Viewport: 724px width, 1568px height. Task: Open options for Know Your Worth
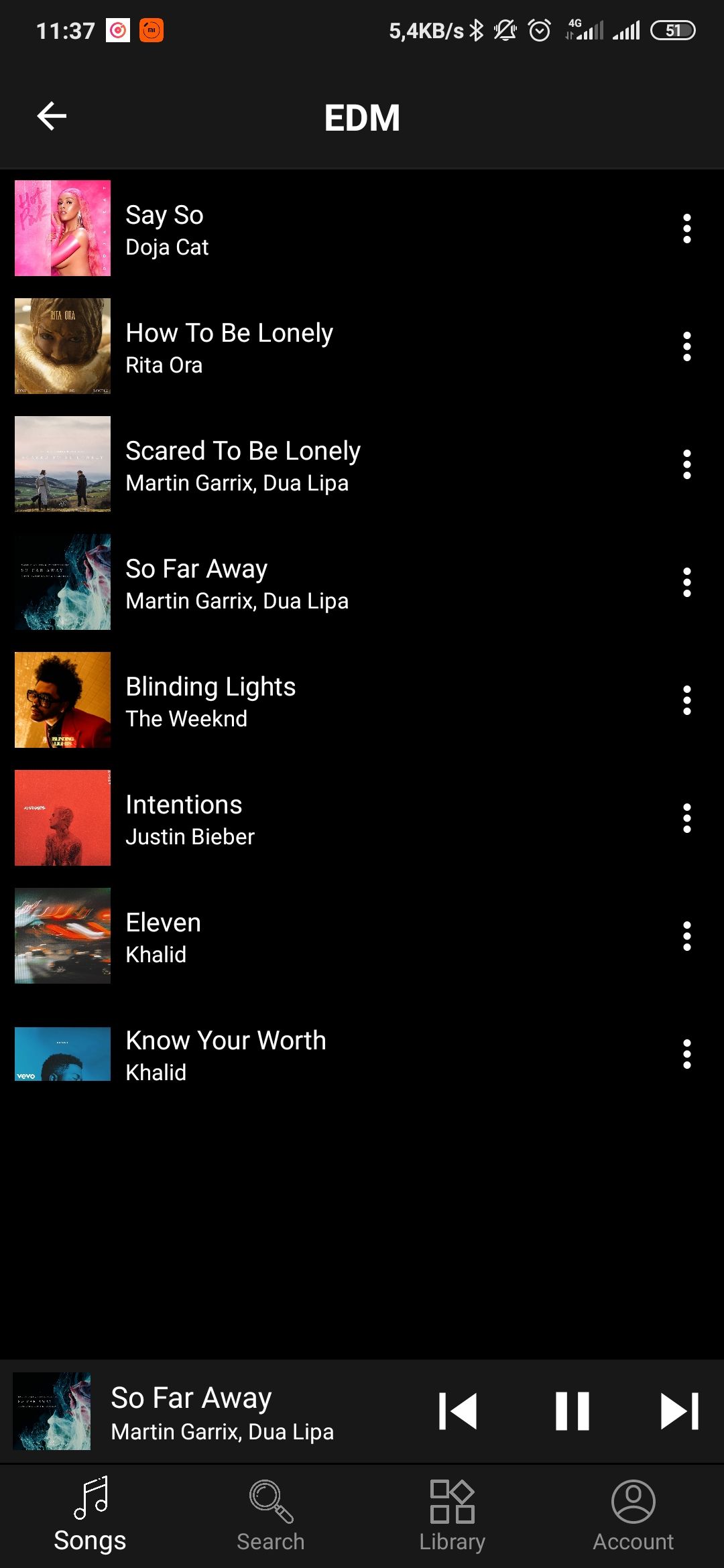coord(686,1054)
